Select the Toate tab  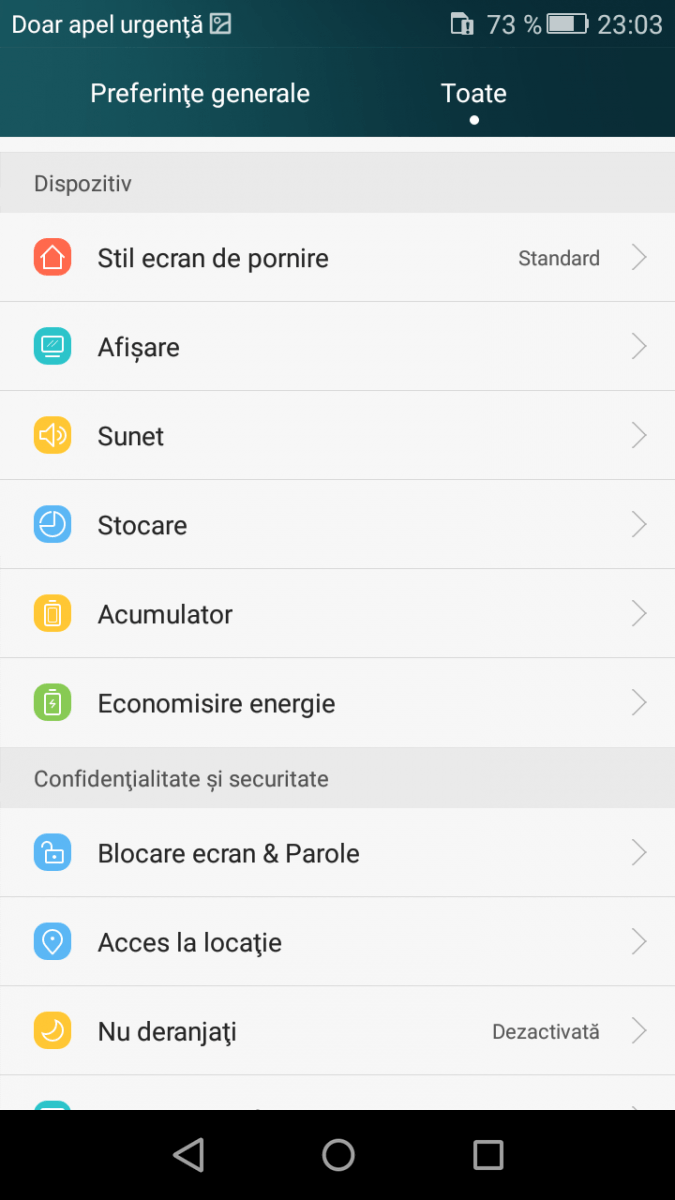pyautogui.click(x=474, y=94)
